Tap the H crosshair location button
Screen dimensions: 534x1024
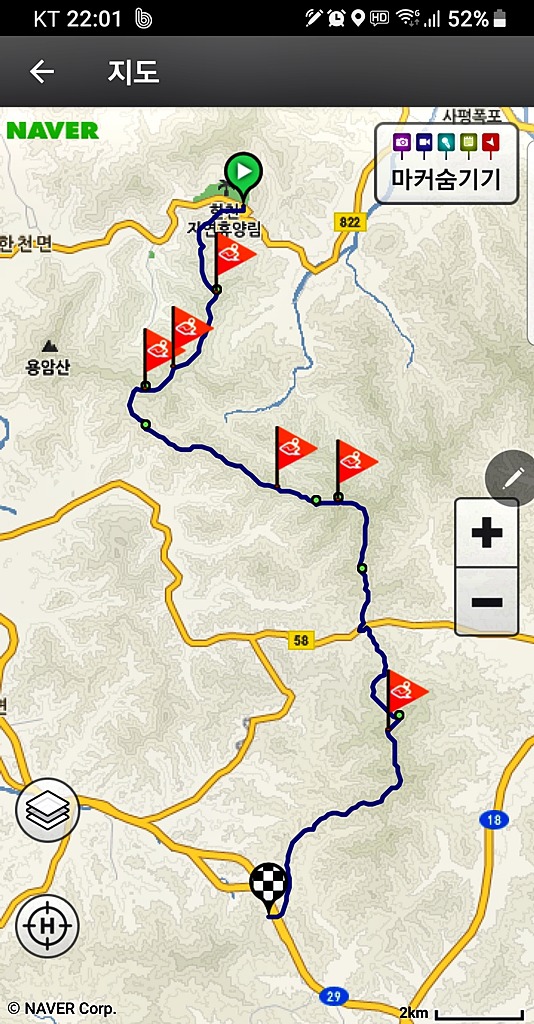coord(47,925)
